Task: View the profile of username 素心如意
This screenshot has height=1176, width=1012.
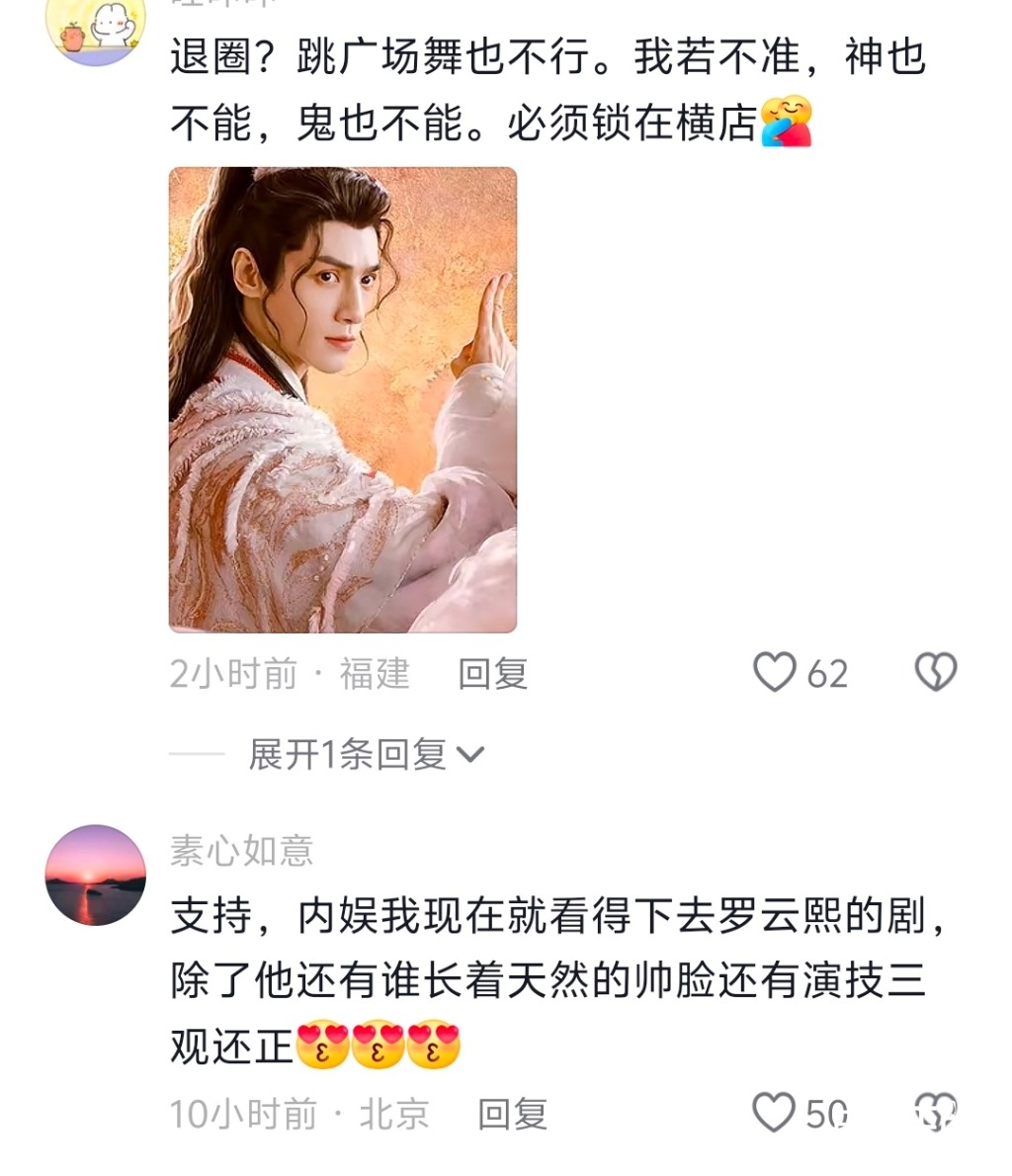Action: click(241, 850)
